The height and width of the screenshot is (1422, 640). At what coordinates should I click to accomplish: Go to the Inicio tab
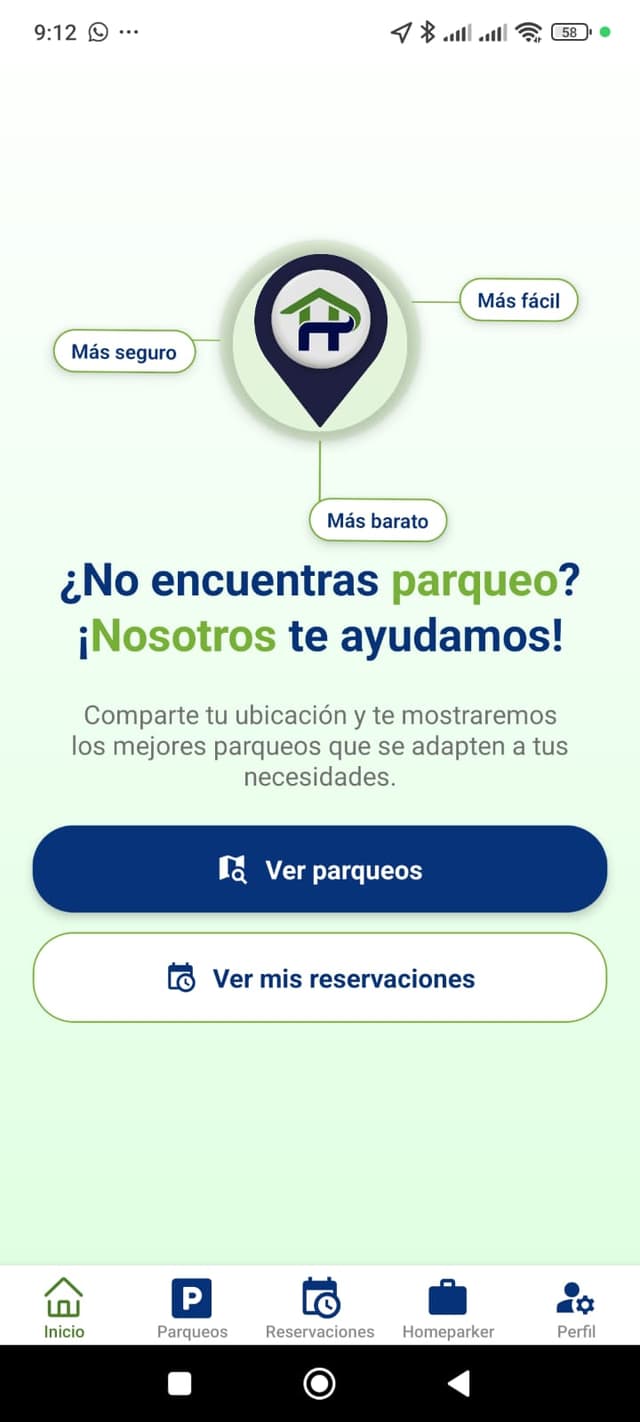click(64, 1307)
